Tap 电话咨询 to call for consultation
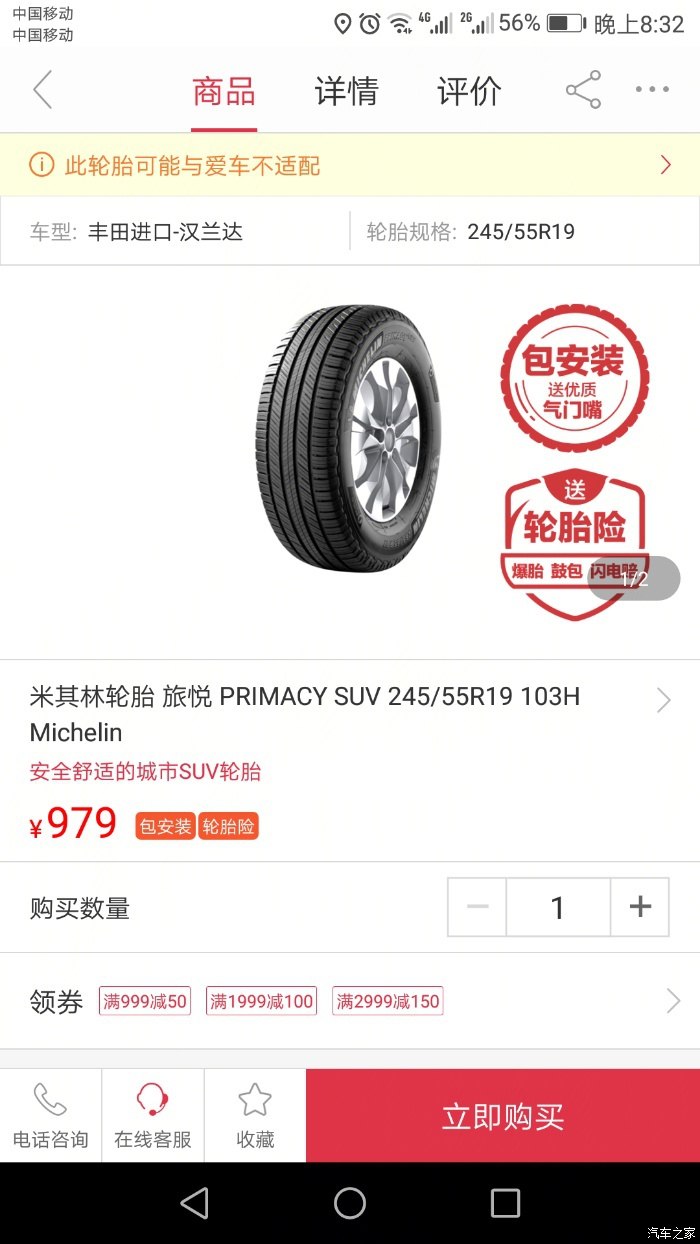This screenshot has width=700, height=1244. (x=50, y=1115)
